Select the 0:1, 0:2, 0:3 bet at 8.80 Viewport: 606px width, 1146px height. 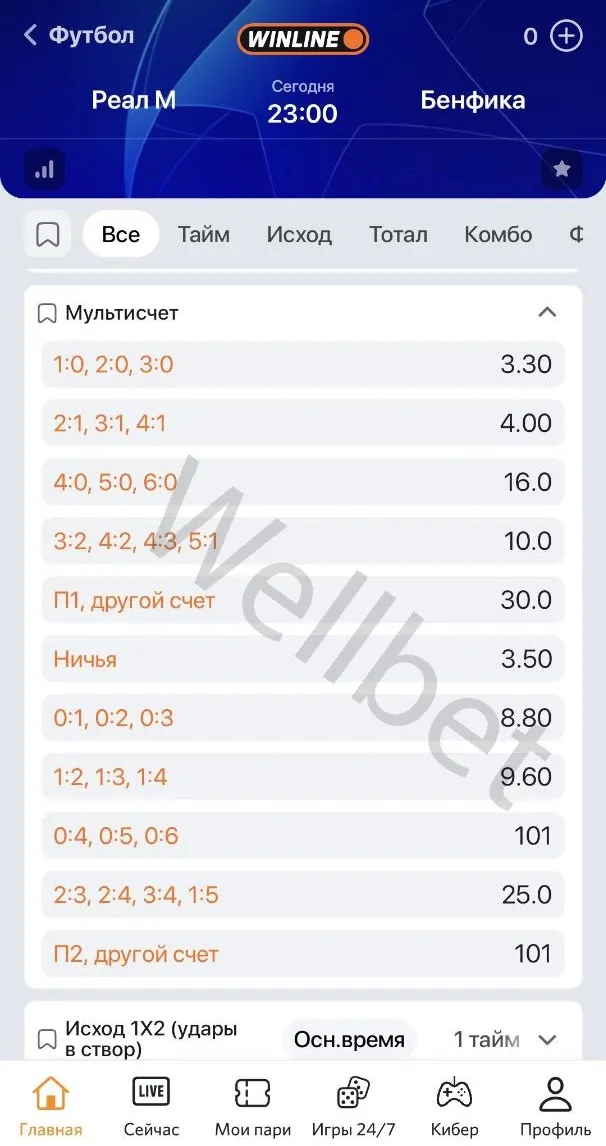[302, 718]
